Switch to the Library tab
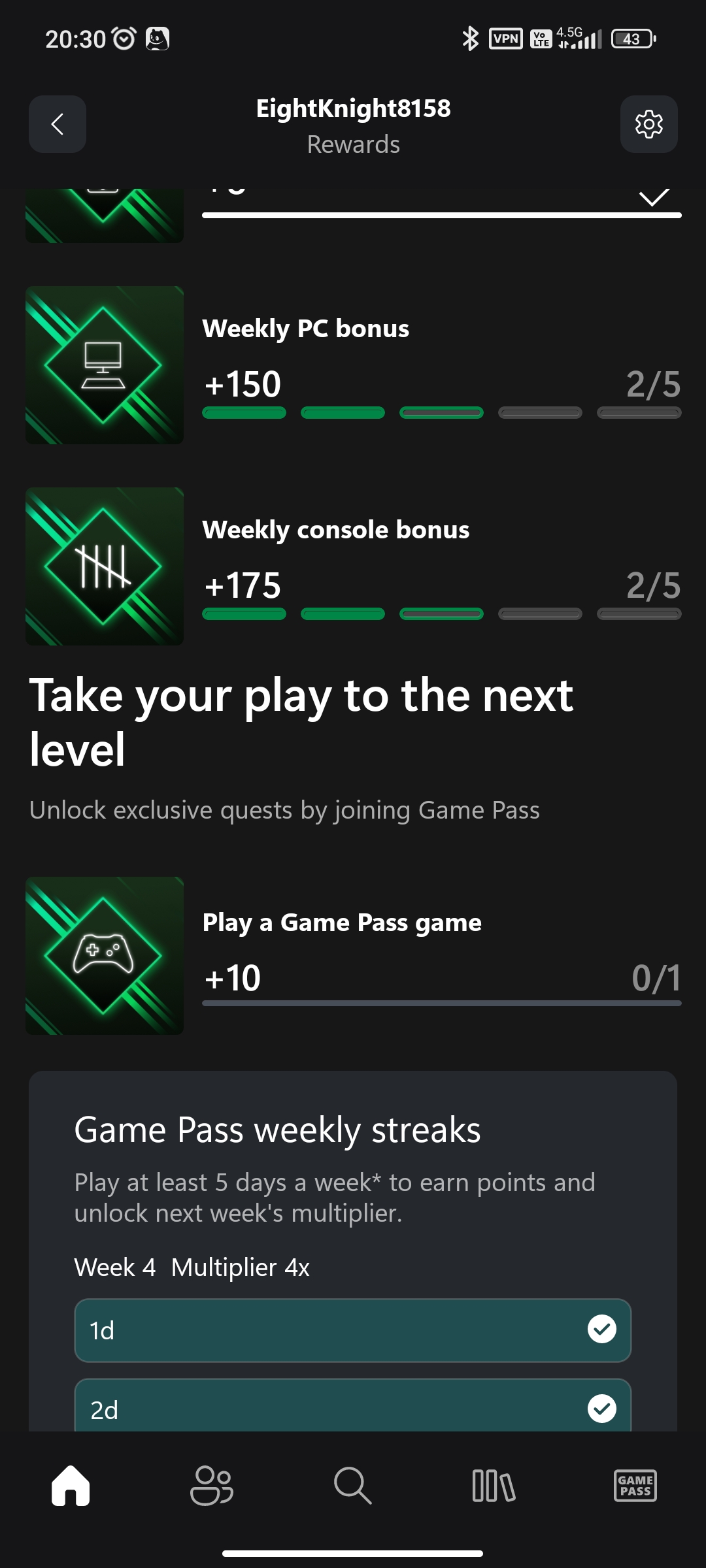 coord(494,1486)
